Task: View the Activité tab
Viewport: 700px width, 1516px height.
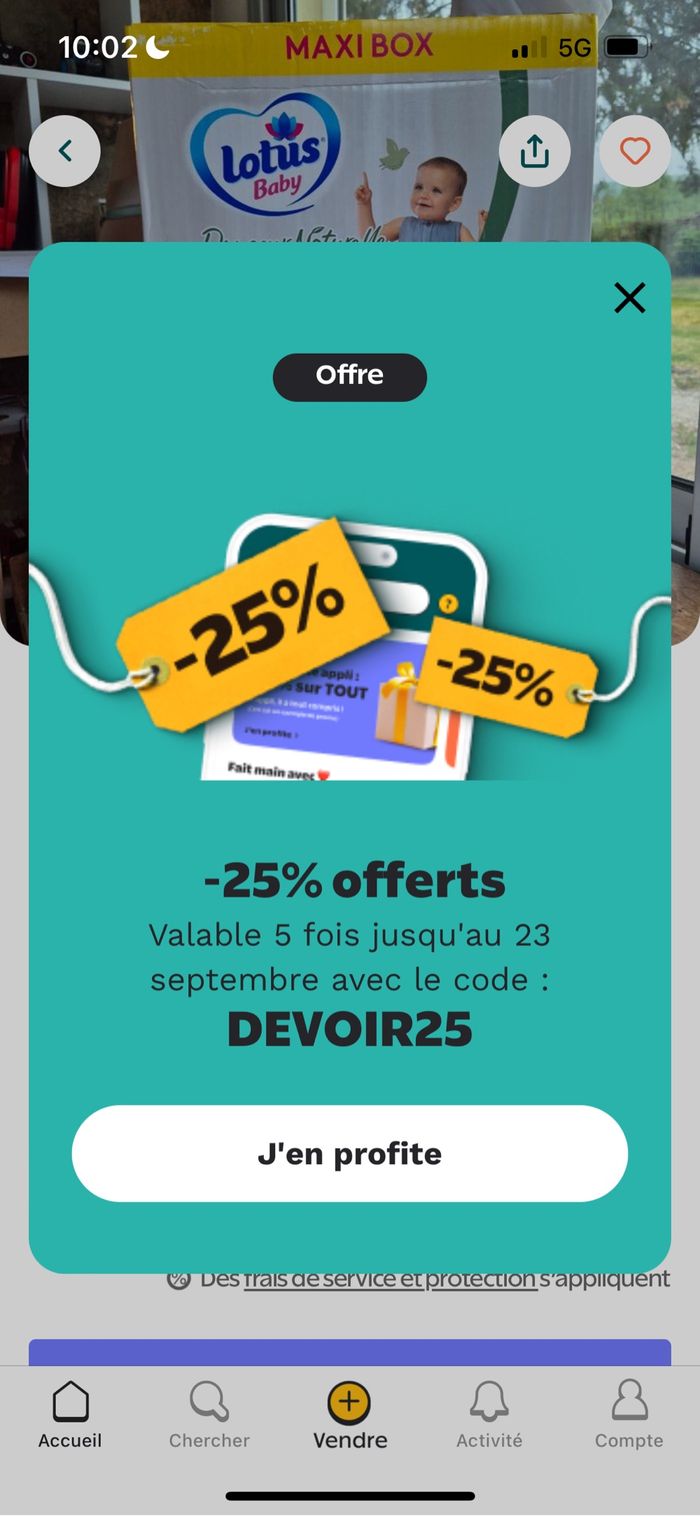Action: click(x=489, y=1414)
